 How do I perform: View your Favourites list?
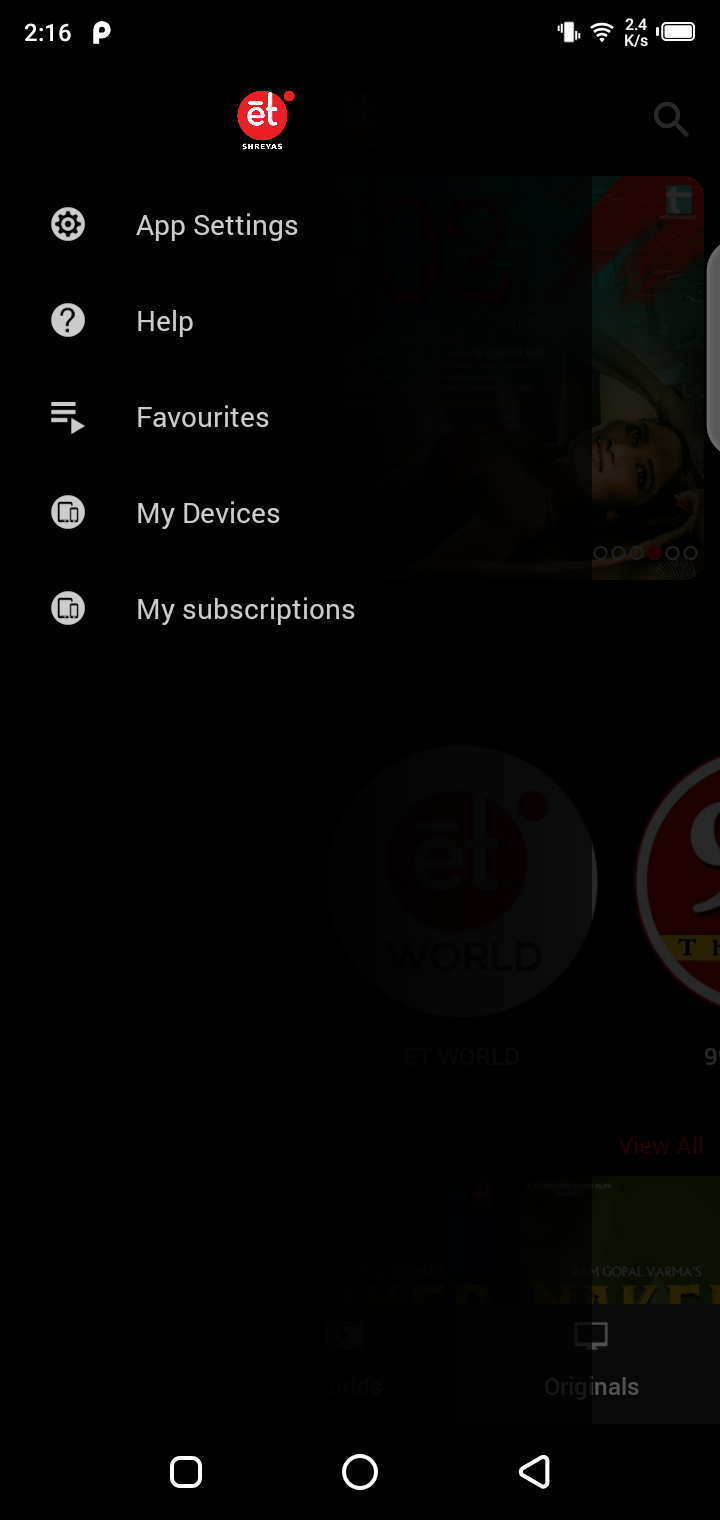pos(202,417)
